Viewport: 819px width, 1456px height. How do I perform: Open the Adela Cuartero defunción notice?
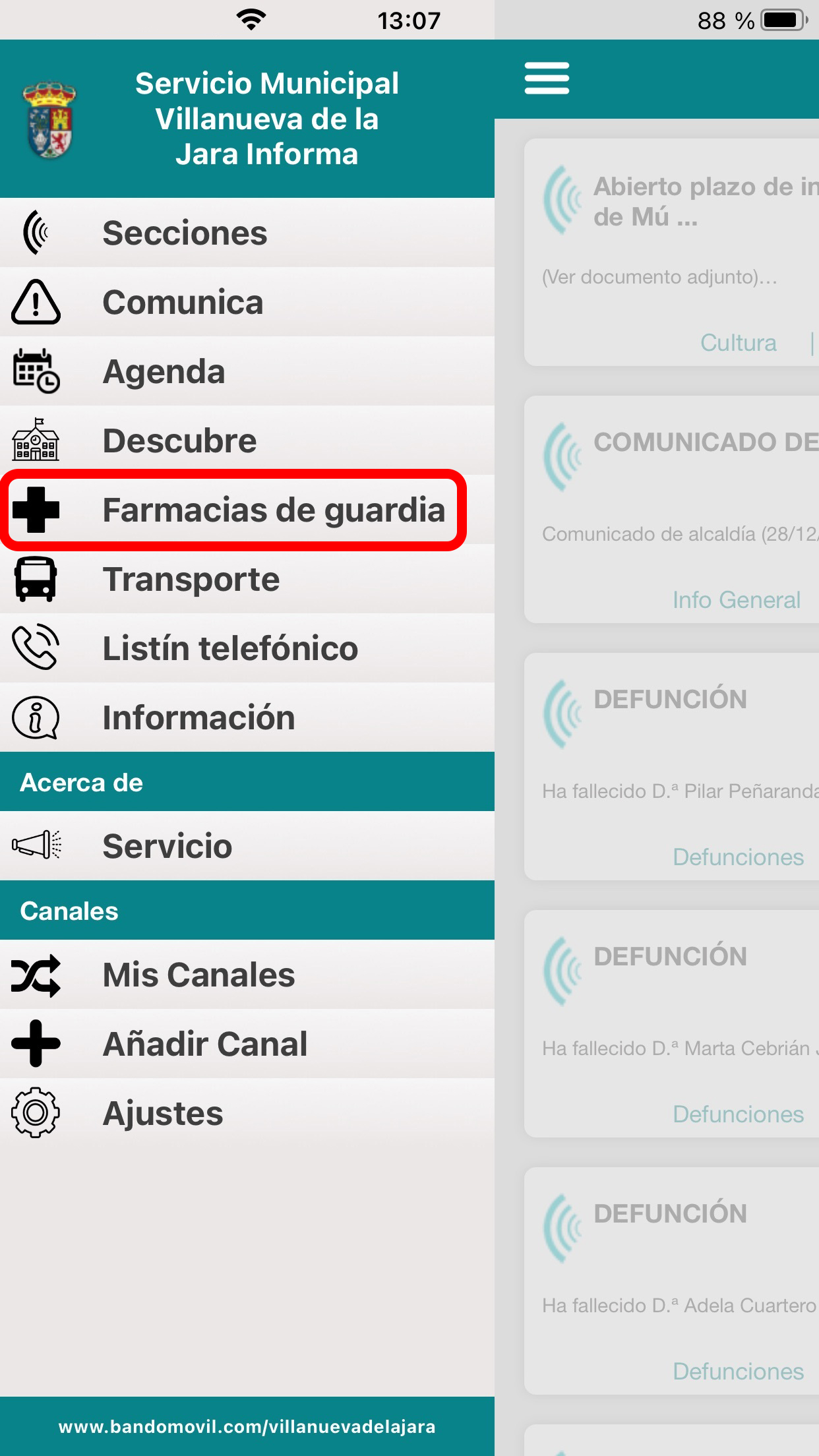coord(672,1281)
